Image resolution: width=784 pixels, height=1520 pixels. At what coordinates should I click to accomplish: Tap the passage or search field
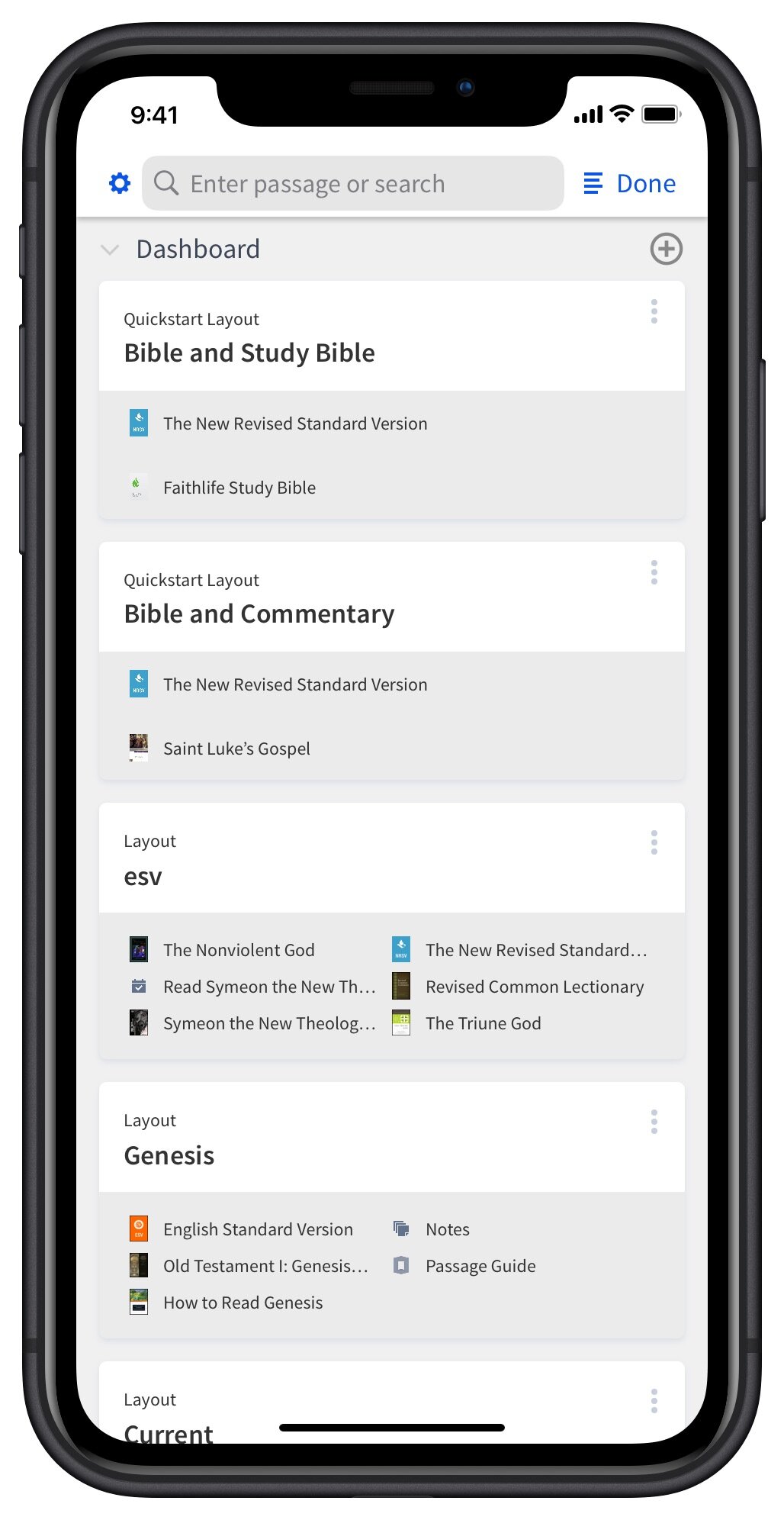click(352, 183)
